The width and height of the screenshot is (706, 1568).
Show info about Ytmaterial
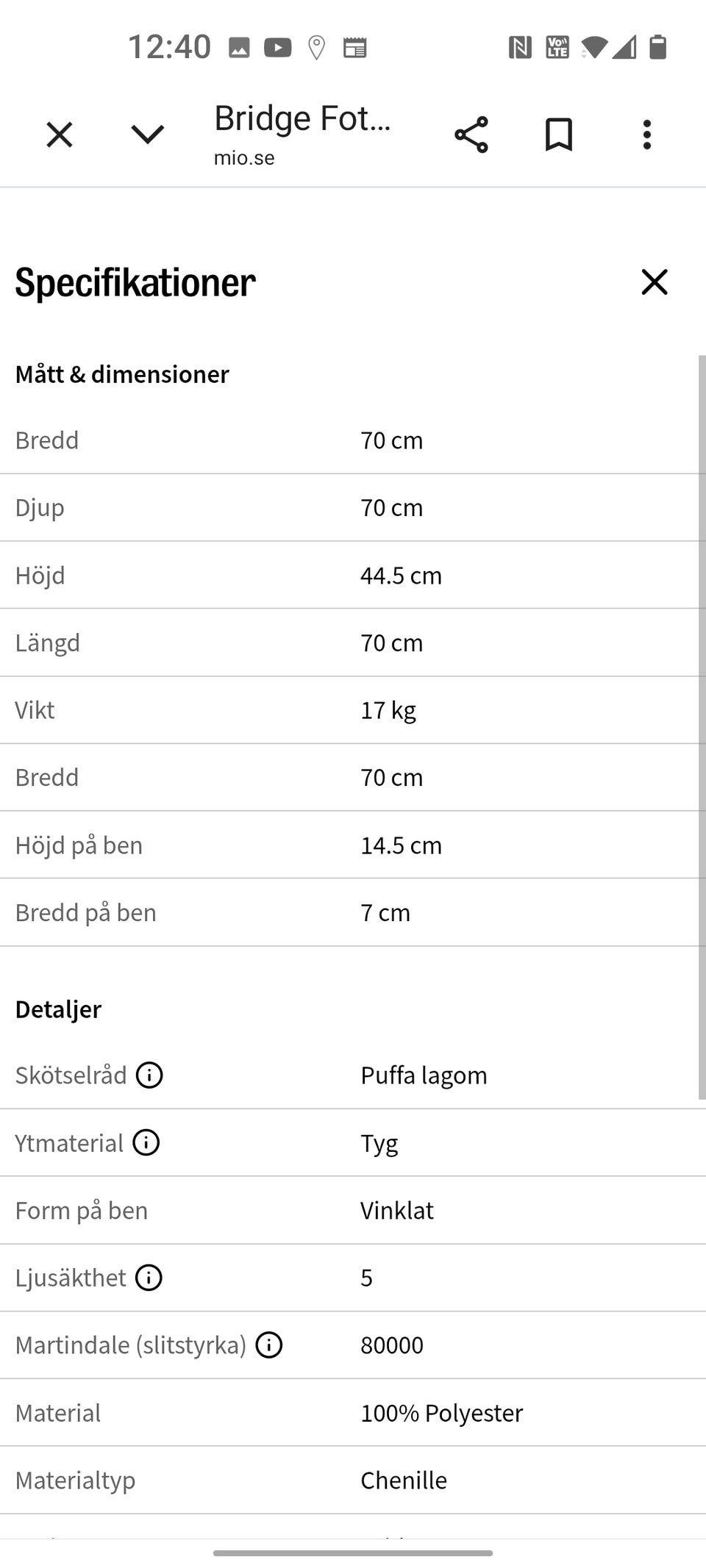(146, 1142)
